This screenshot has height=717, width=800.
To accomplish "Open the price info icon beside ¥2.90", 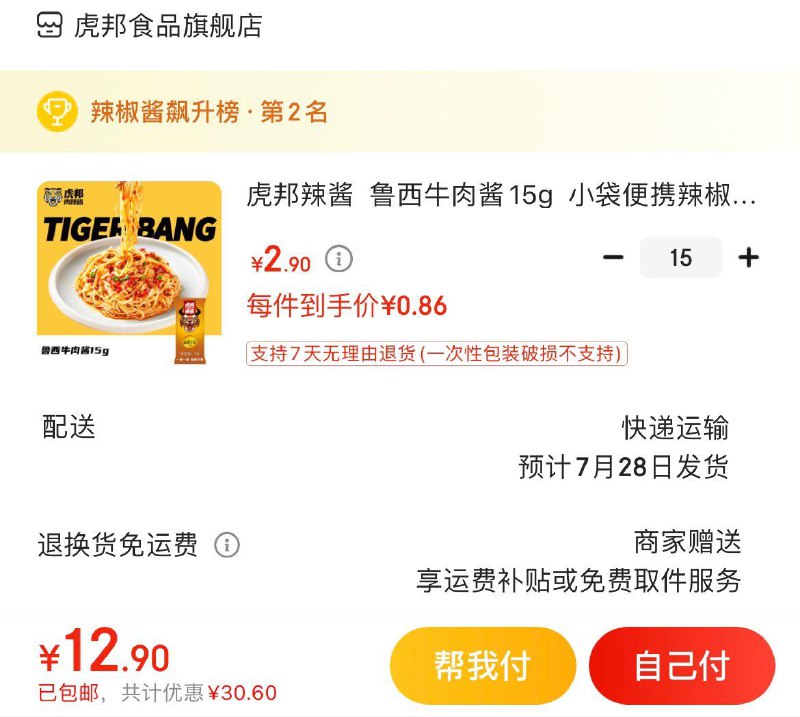I will click(x=340, y=260).
